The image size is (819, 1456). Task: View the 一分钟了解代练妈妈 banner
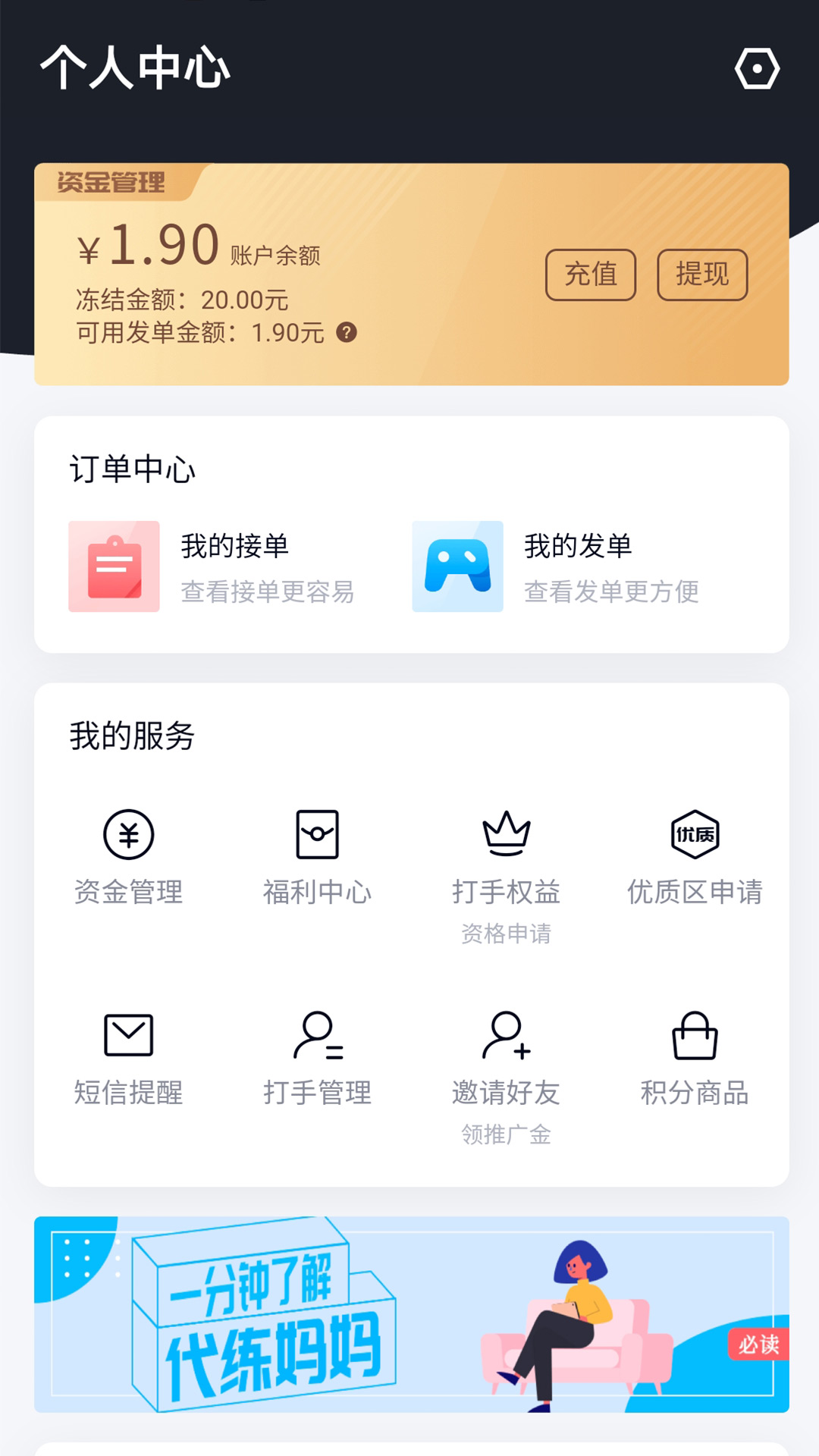point(411,1314)
